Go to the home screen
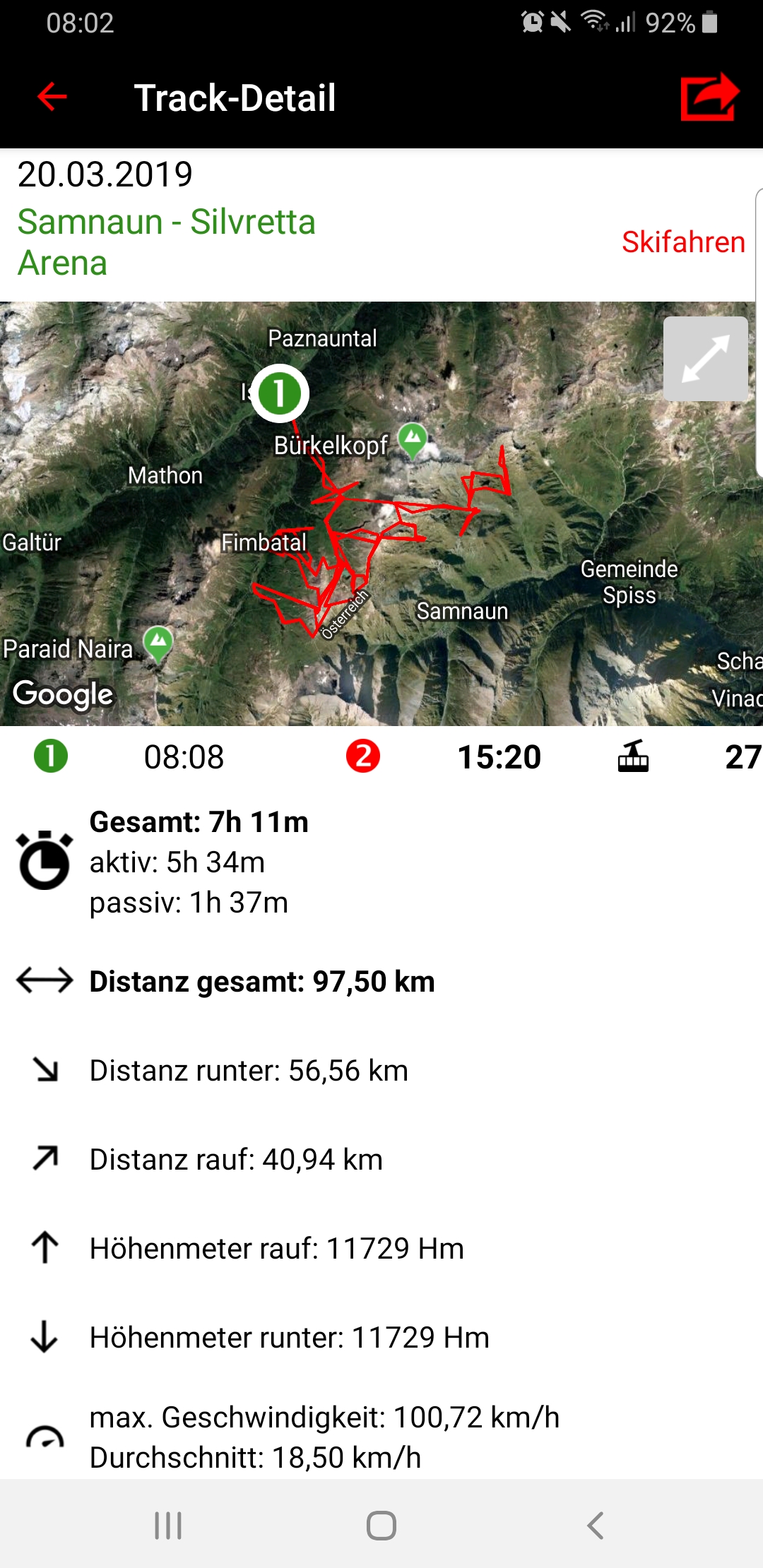 coord(381,1526)
